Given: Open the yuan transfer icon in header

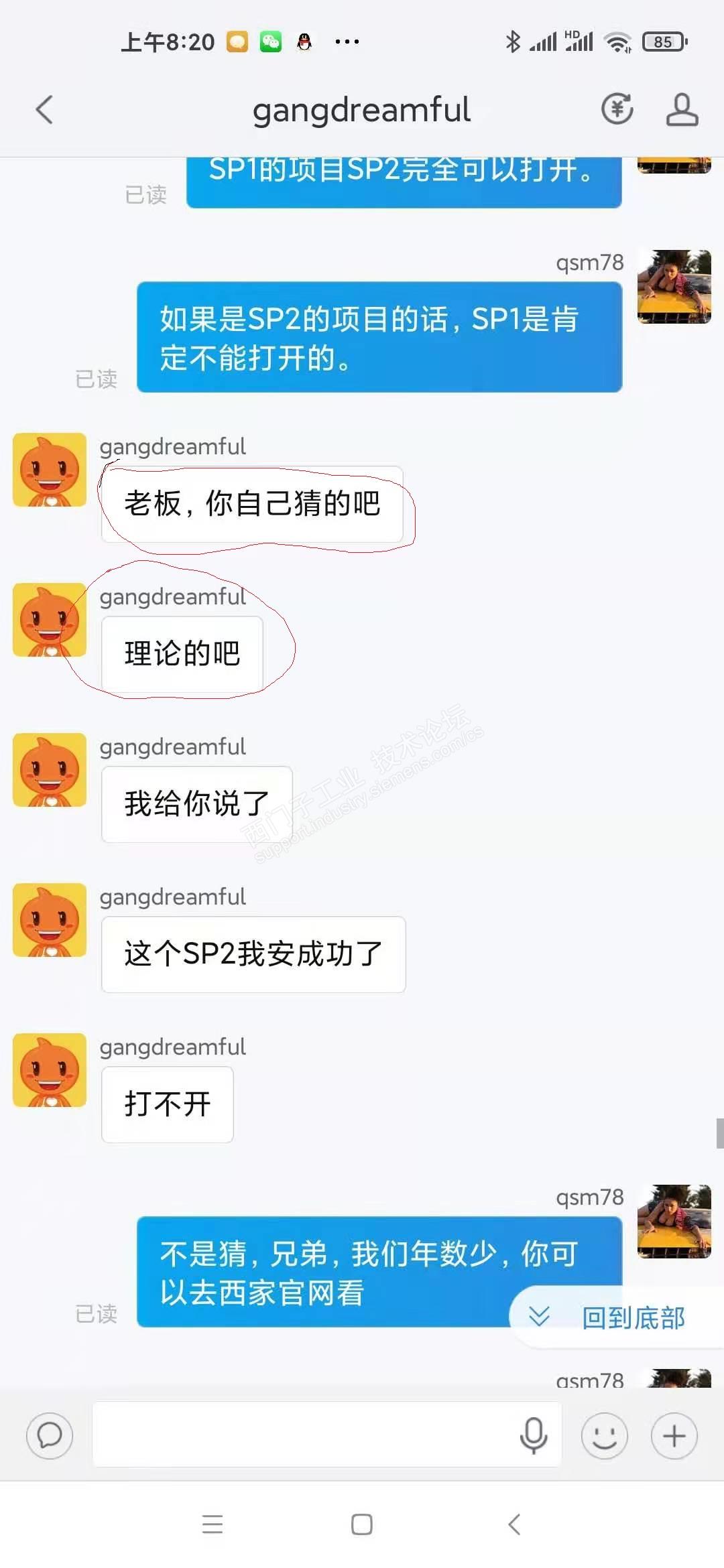Looking at the screenshot, I should [617, 109].
